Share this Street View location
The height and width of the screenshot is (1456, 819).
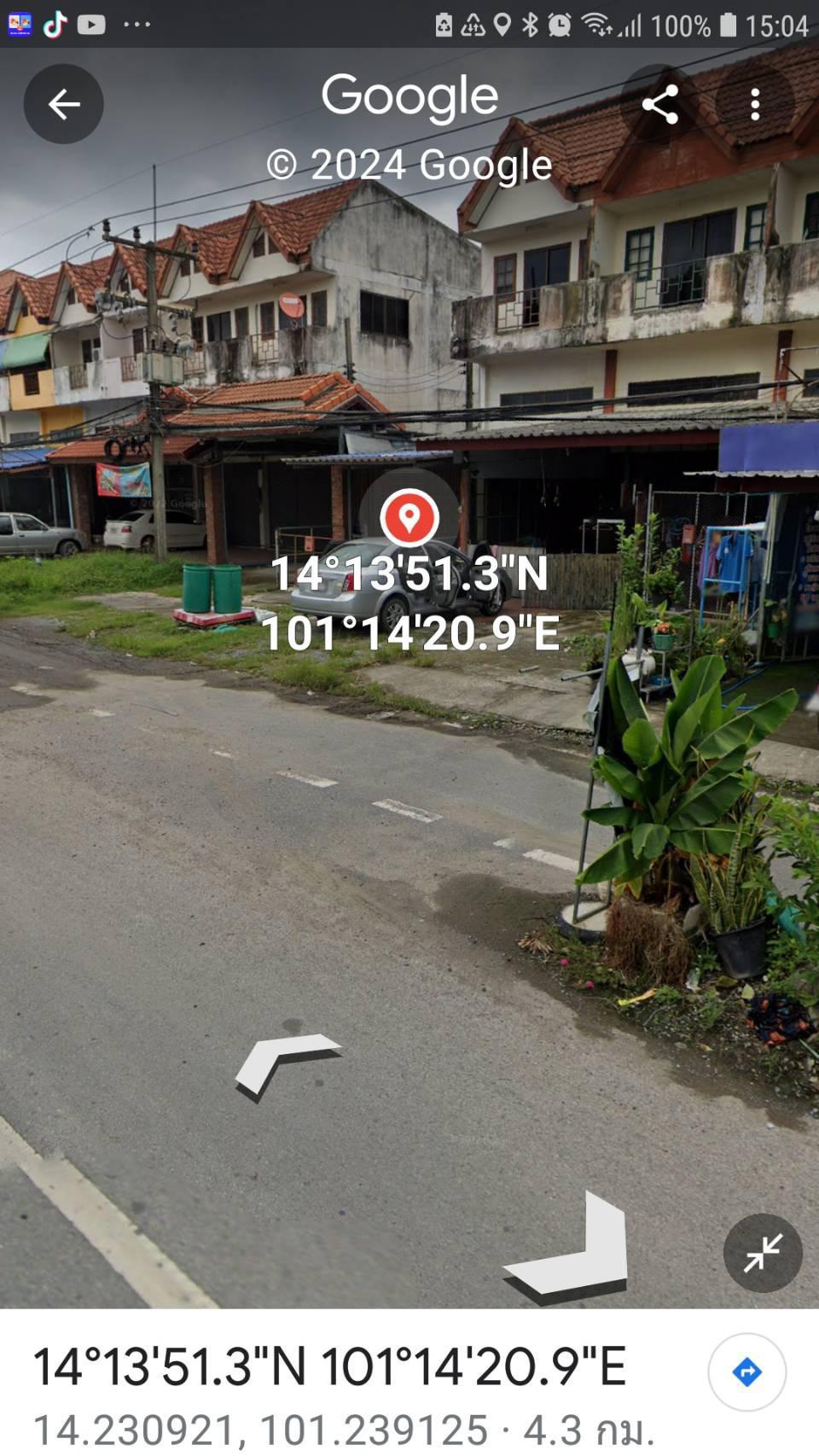pos(659,104)
